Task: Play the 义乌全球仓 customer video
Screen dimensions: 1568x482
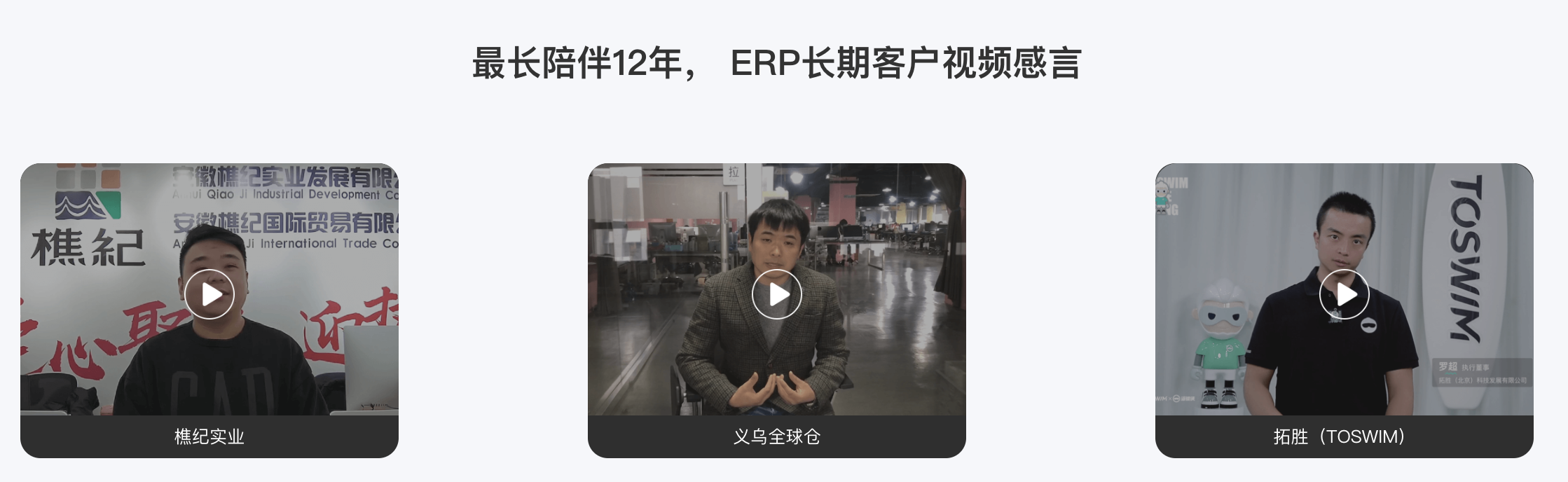Action: pyautogui.click(x=777, y=294)
